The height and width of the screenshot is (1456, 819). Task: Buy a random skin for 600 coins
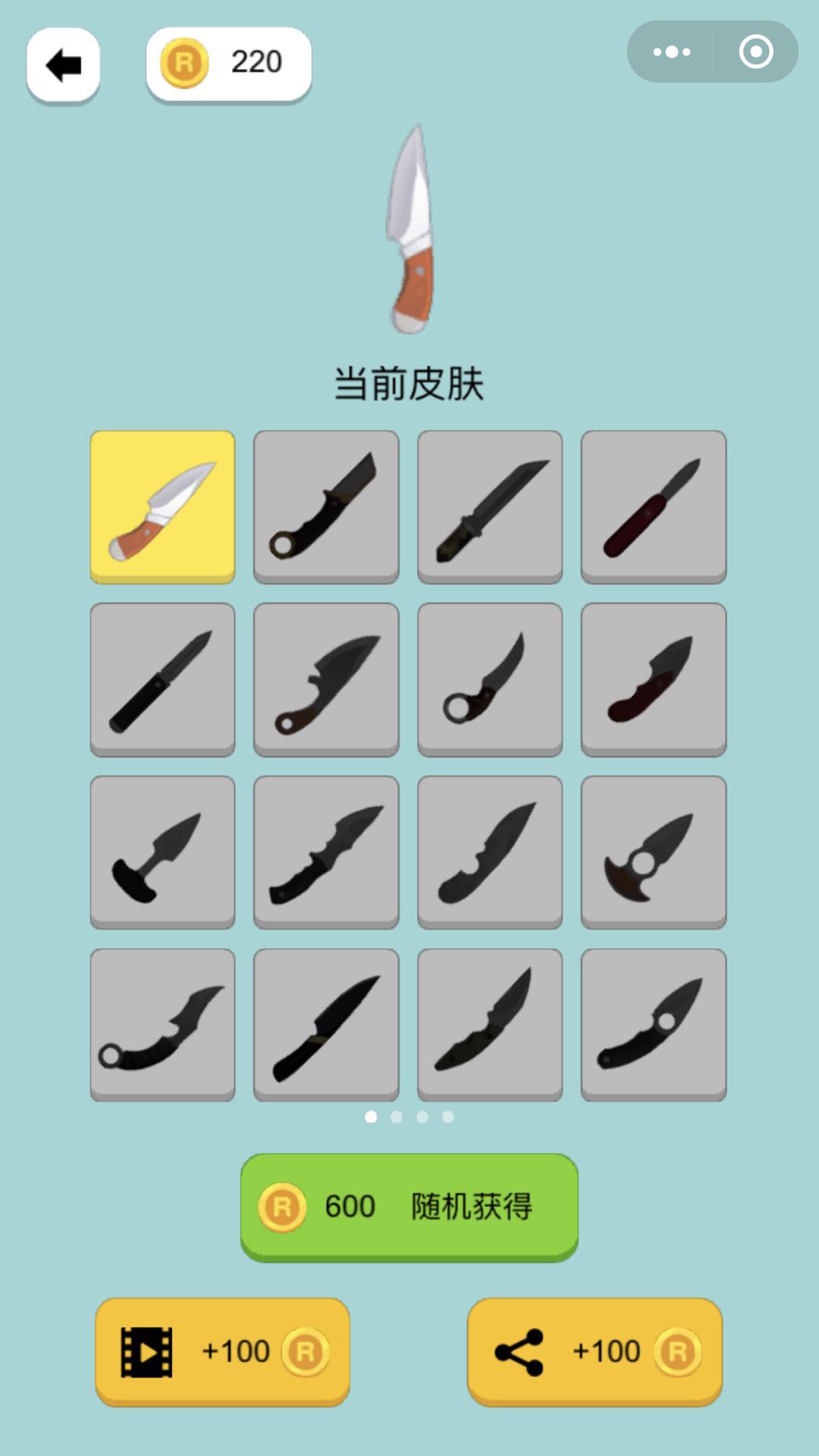[x=409, y=1206]
